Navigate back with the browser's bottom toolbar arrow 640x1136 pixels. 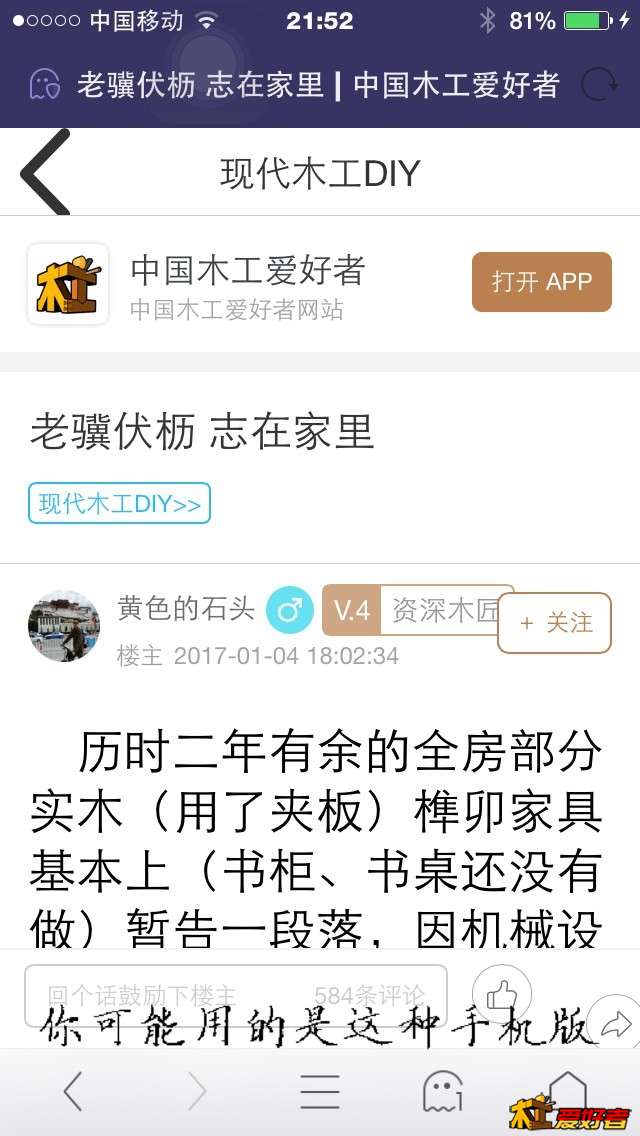pyautogui.click(x=73, y=1092)
